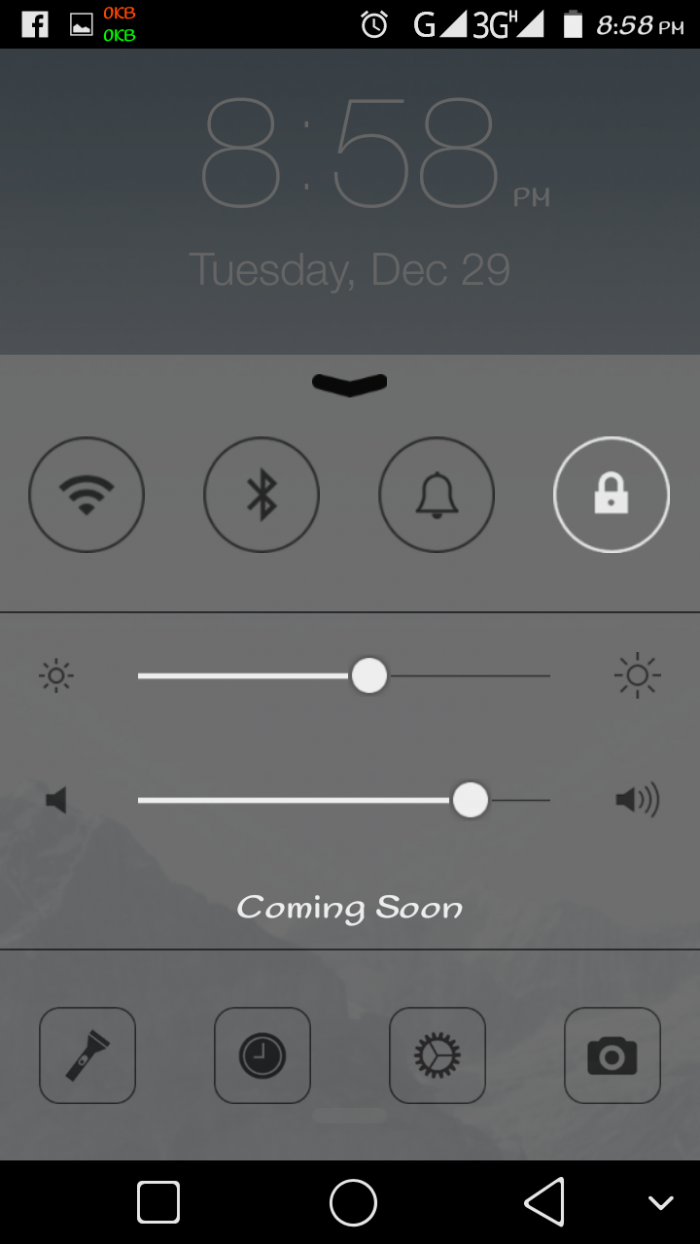
Task: Open recent apps with the square button
Action: tap(158, 1202)
